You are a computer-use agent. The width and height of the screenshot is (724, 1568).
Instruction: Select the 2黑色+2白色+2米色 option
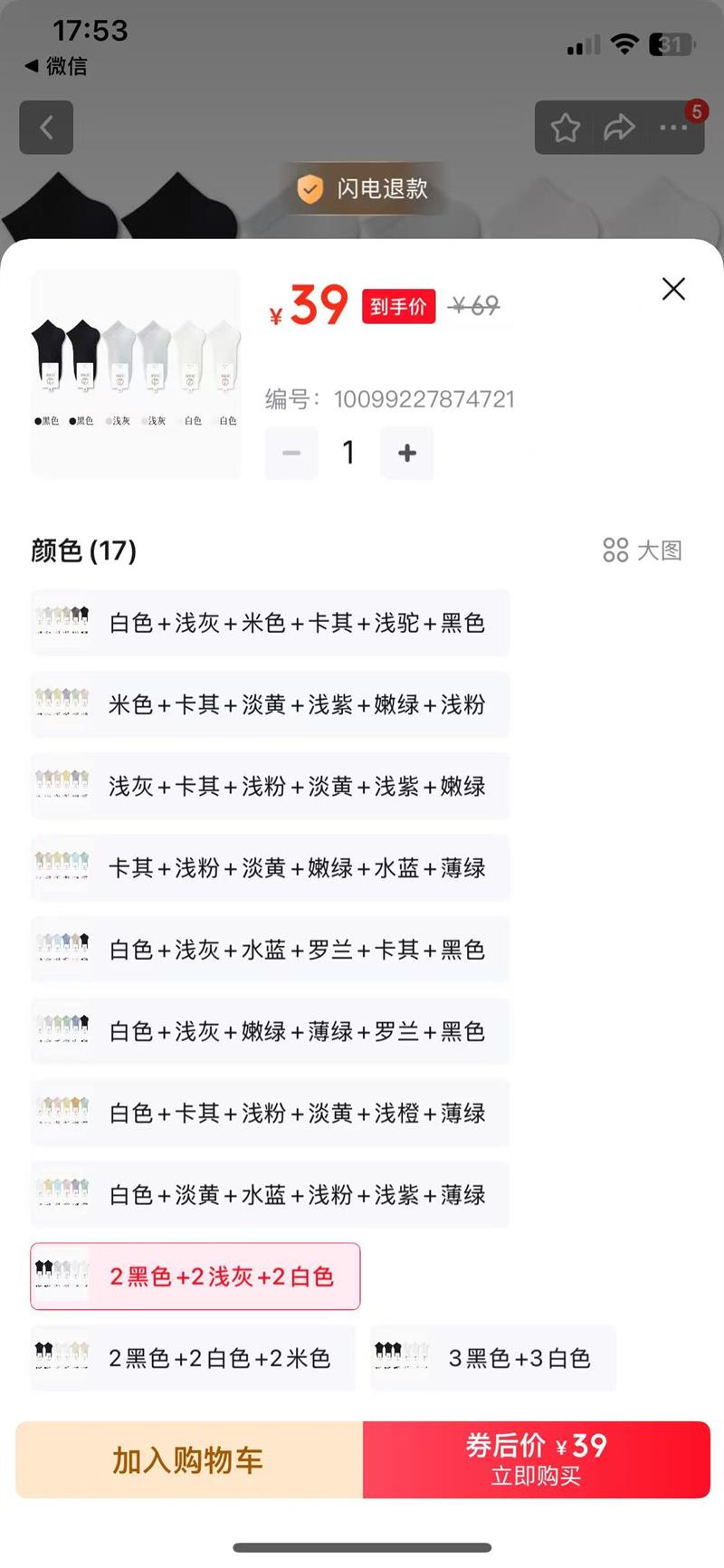click(x=193, y=1358)
